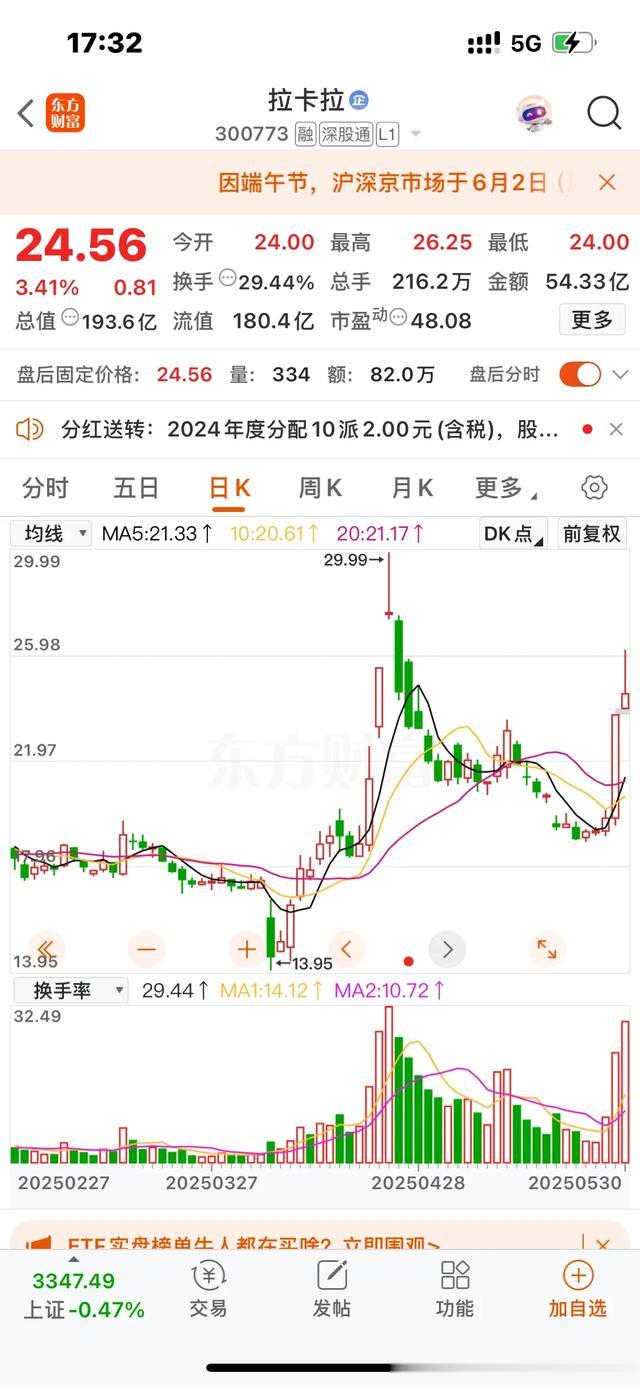Switch to the 分时 chart tab

(46, 488)
